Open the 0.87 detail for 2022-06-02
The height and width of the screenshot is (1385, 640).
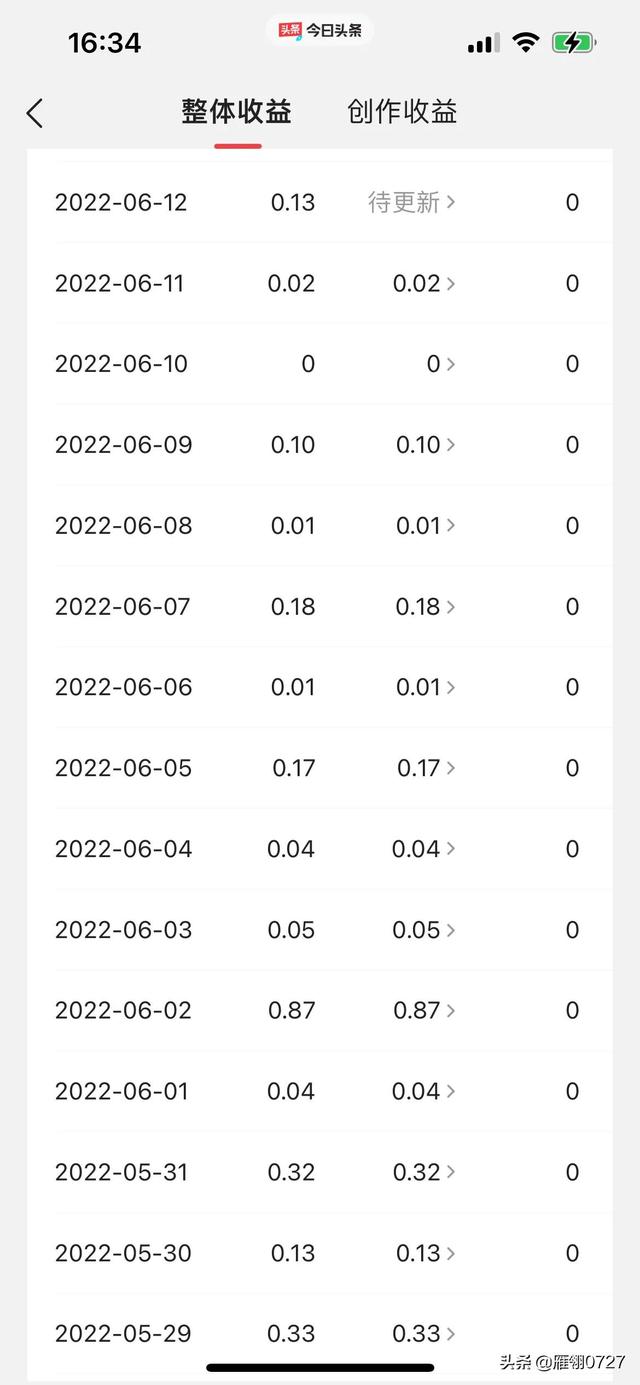pos(425,1010)
